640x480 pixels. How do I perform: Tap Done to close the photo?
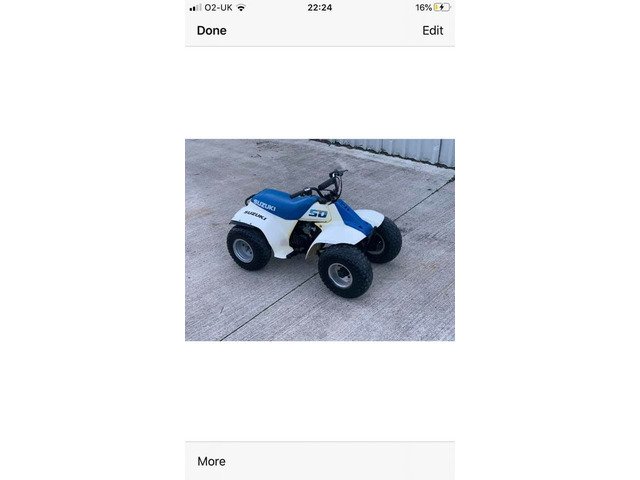(211, 31)
